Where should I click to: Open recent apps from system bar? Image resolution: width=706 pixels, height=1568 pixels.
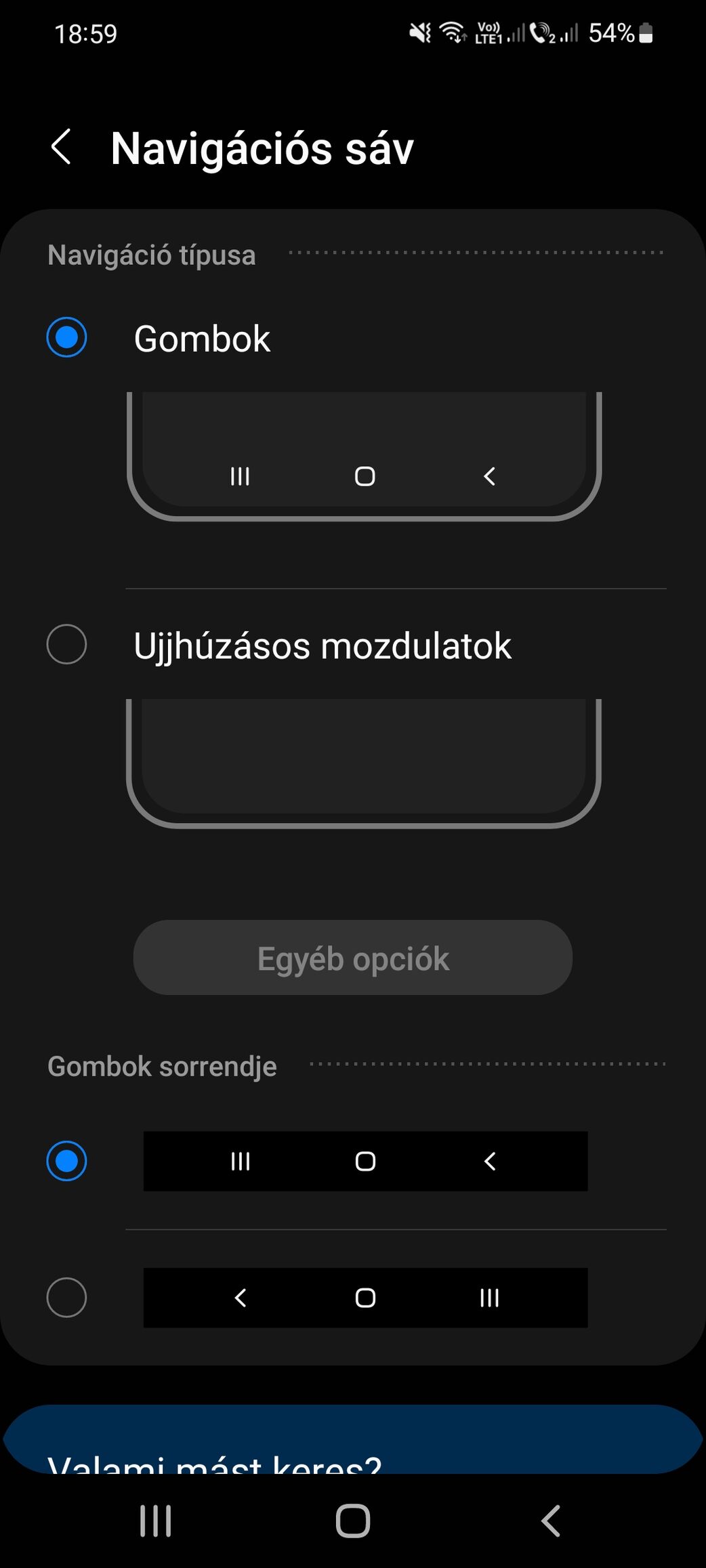coord(155,1521)
